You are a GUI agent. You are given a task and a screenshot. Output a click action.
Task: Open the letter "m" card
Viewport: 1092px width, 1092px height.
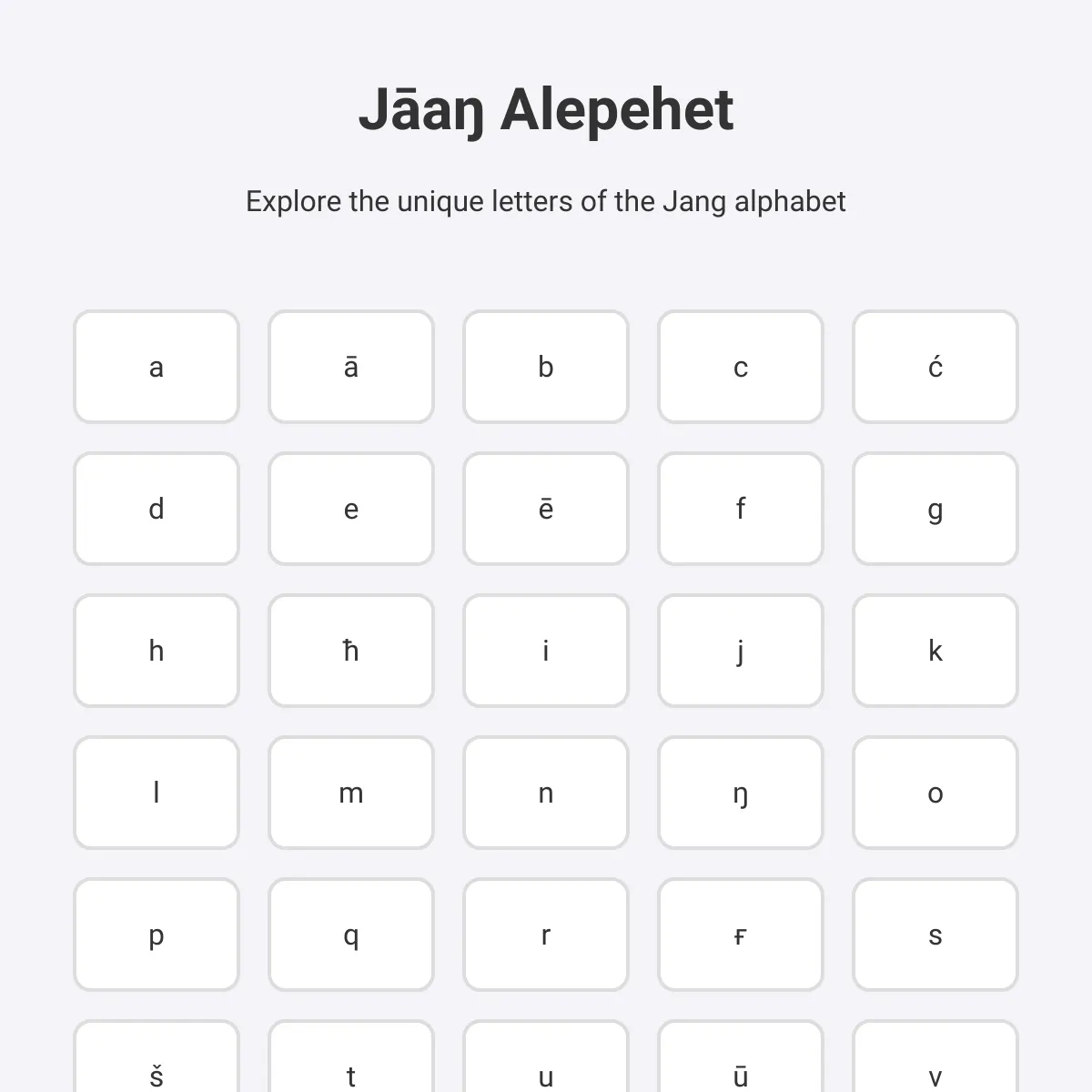(x=351, y=793)
